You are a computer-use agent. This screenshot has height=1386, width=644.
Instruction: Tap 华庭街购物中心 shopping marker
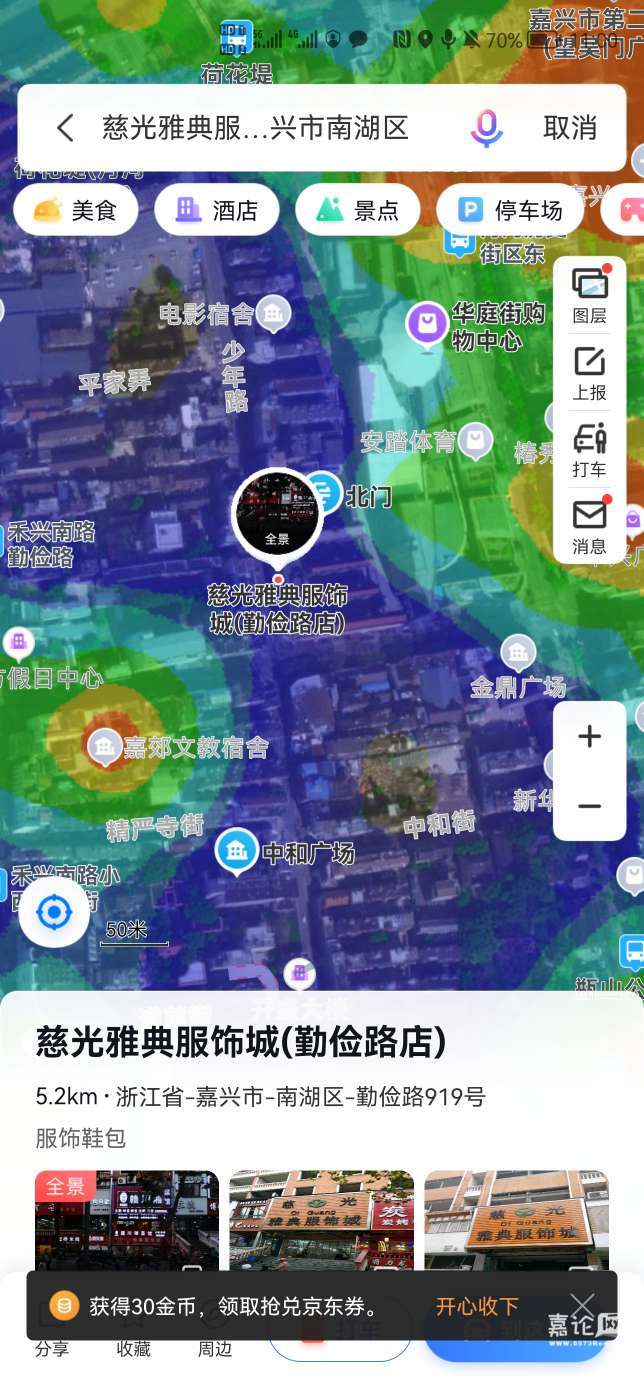click(427, 323)
